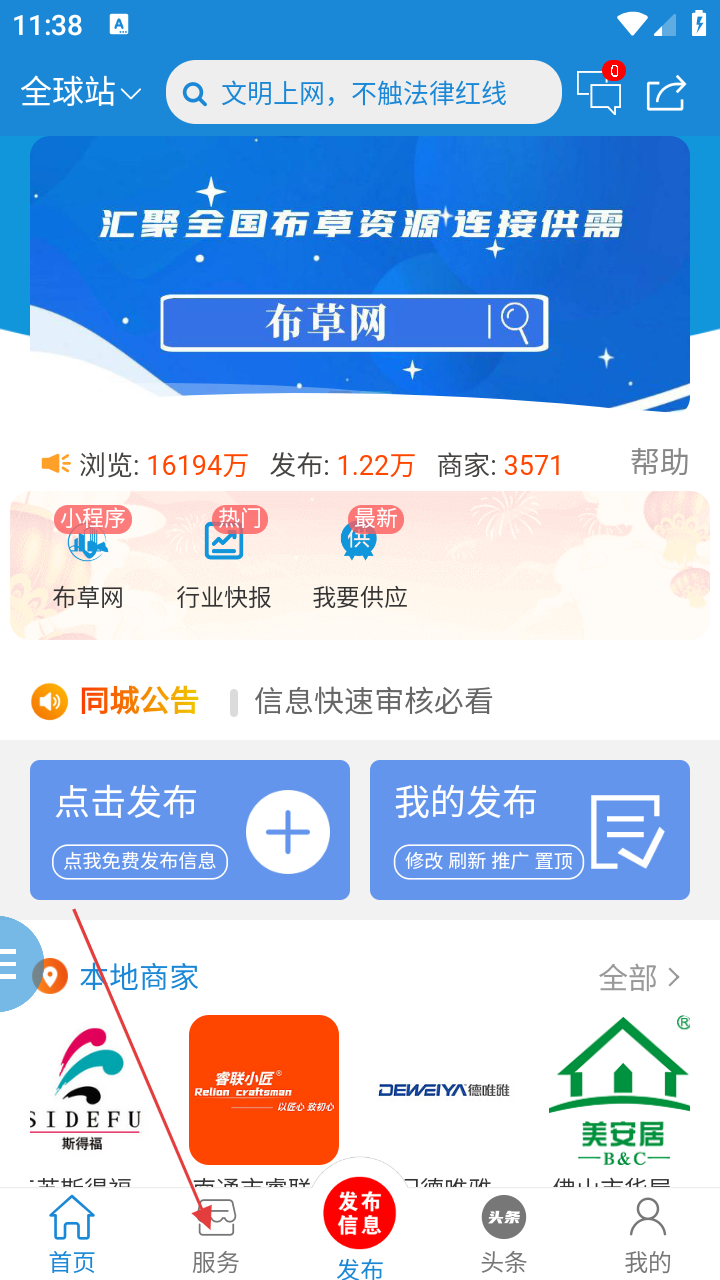Tap the search box at the top
Viewport: 720px width, 1280px height.
363,93
